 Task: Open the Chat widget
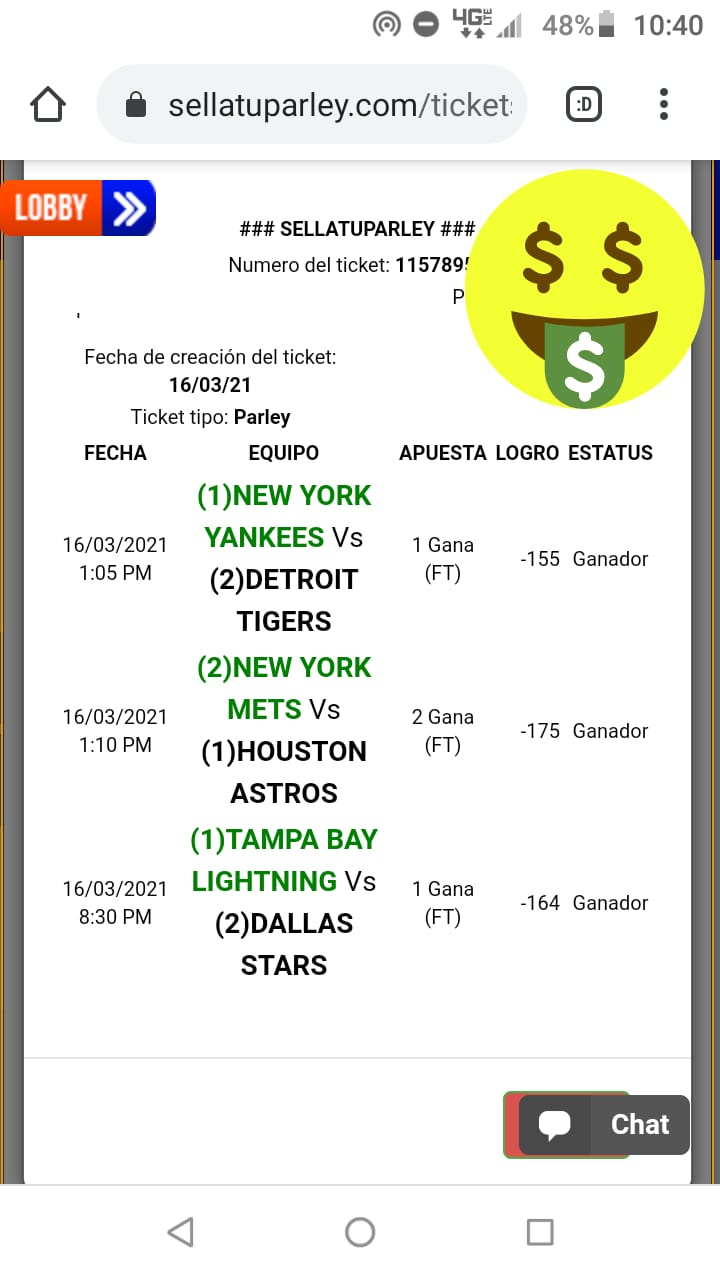604,1125
